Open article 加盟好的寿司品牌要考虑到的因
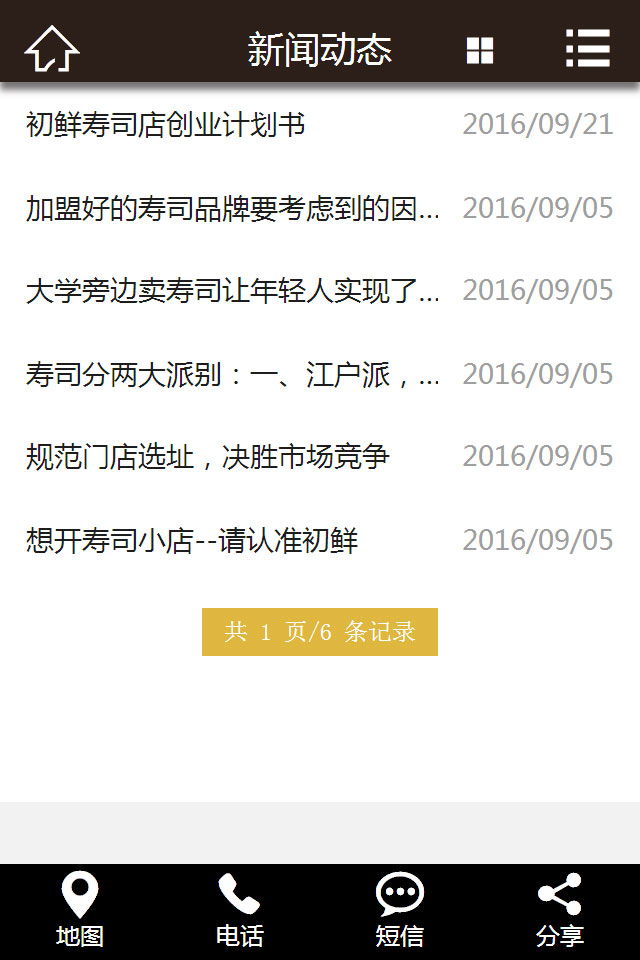The image size is (640, 960). [232, 208]
